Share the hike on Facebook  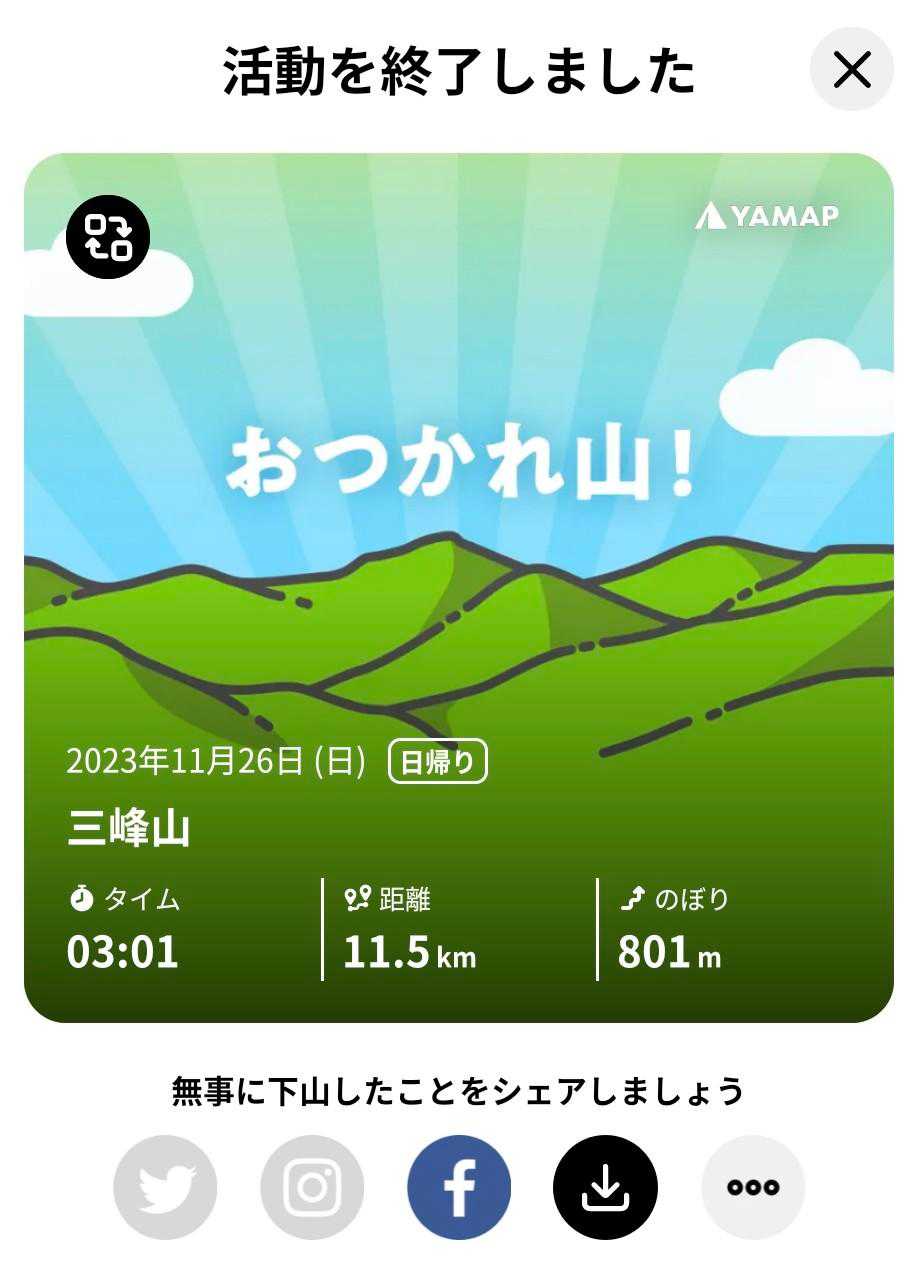coord(459,1187)
